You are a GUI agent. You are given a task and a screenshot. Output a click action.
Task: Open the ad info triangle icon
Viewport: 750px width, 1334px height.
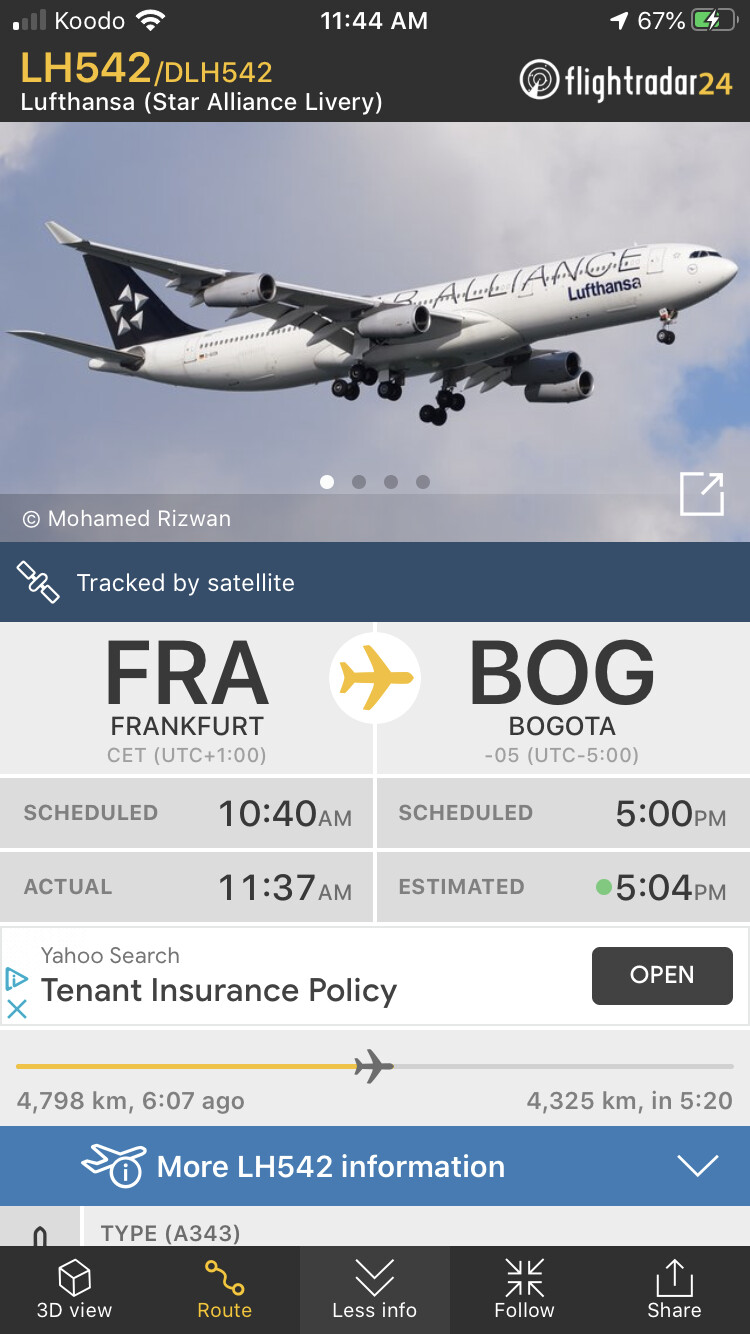tap(16, 977)
